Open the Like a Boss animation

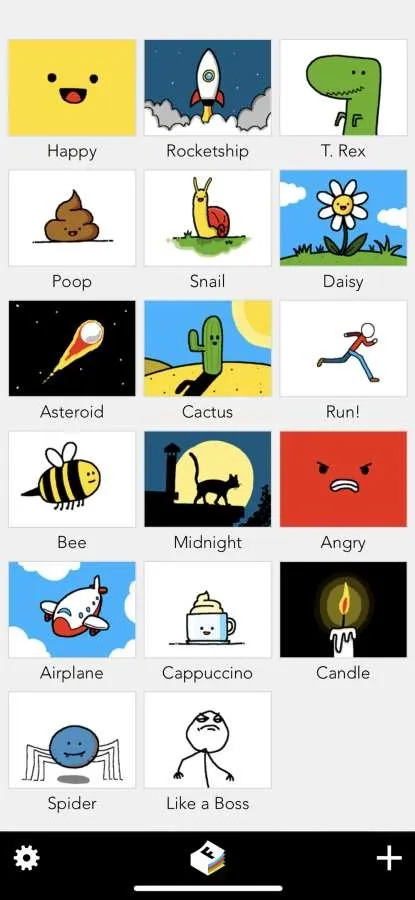tap(208, 740)
